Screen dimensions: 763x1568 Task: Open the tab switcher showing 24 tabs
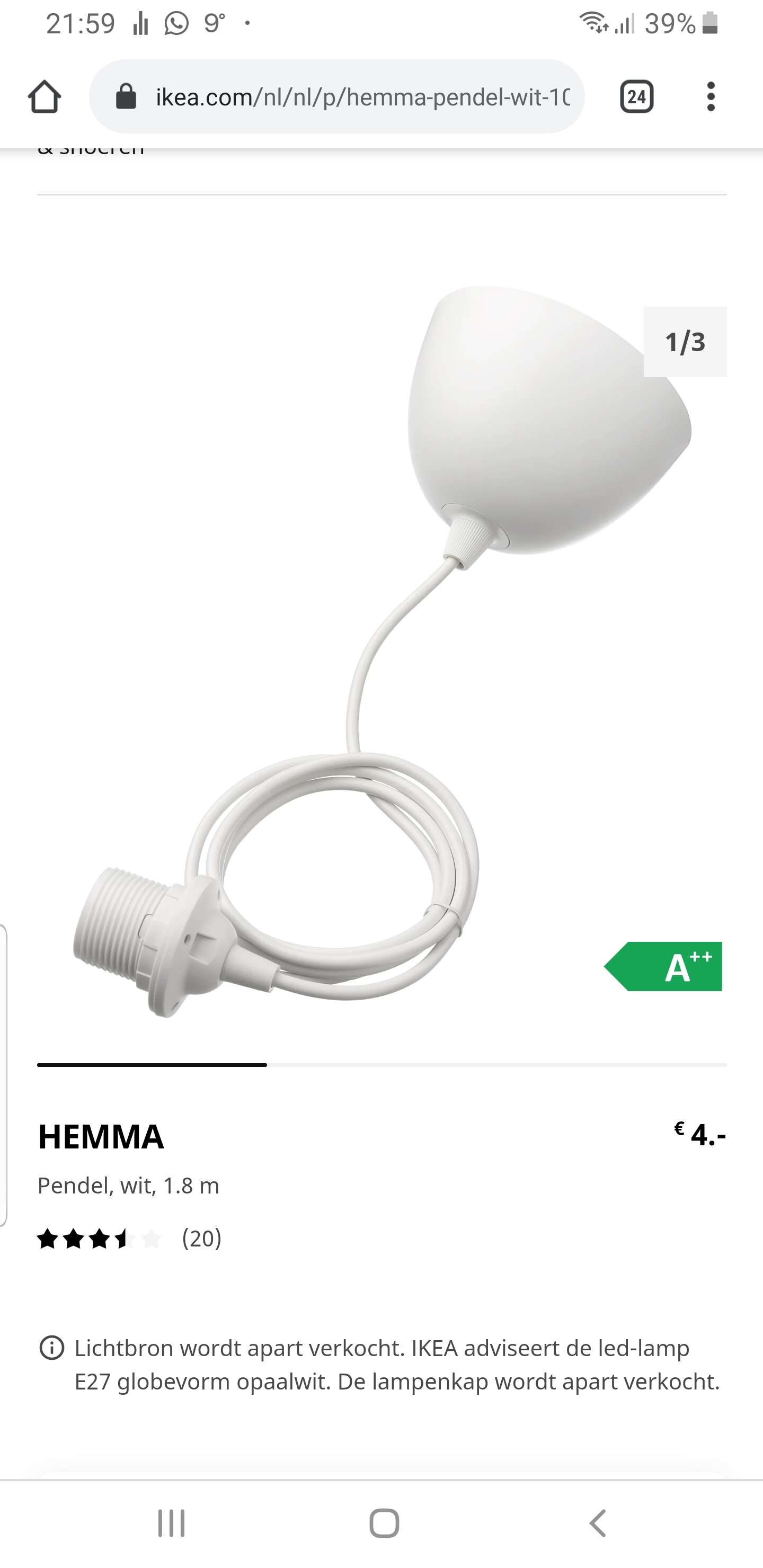tap(636, 97)
